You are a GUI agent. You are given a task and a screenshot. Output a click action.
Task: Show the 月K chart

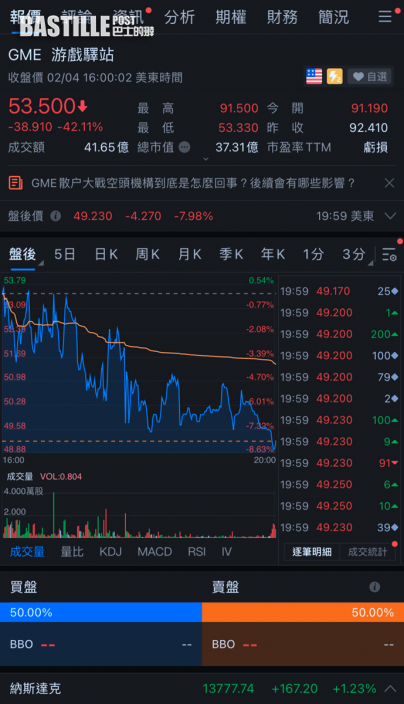(x=189, y=255)
